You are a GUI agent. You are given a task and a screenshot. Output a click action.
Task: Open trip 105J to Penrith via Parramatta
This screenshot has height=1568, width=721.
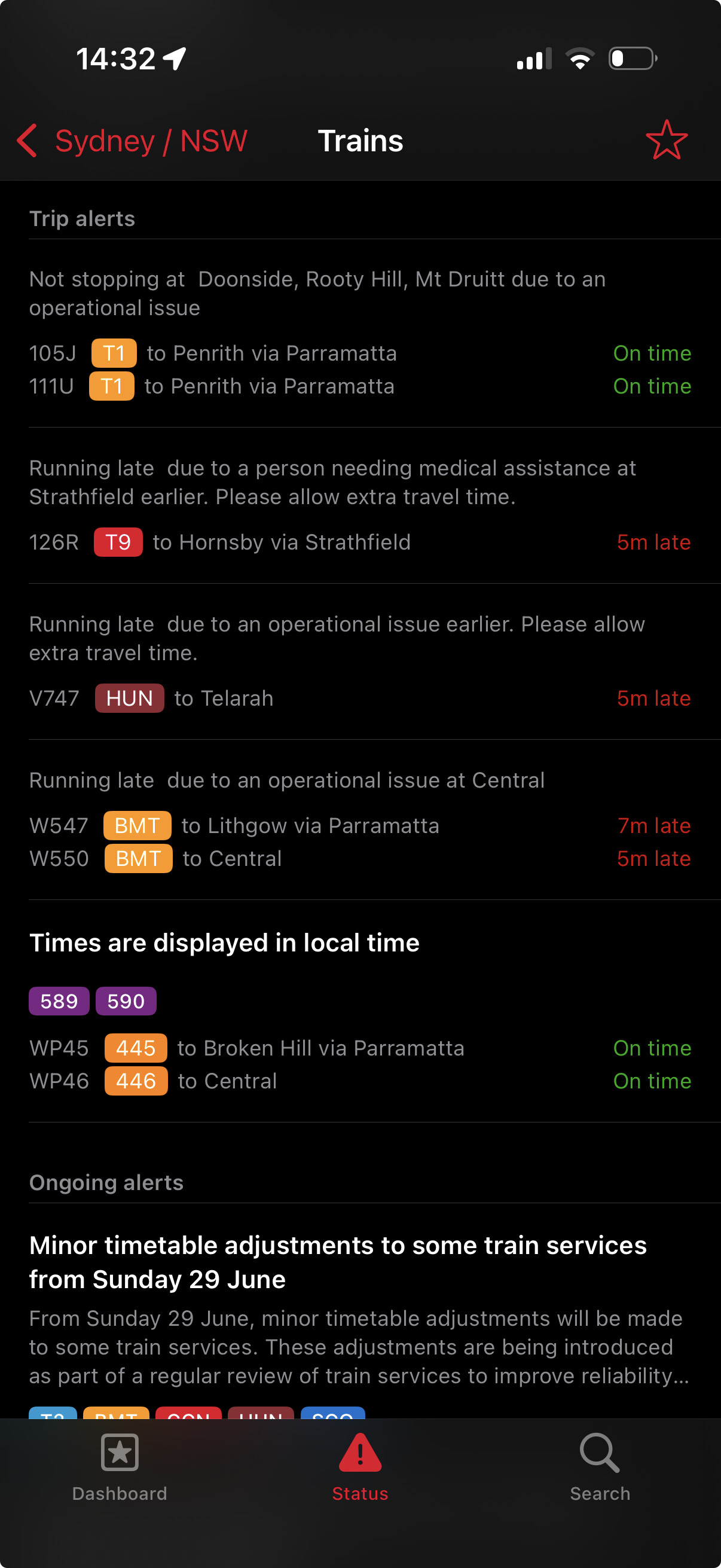pyautogui.click(x=360, y=353)
